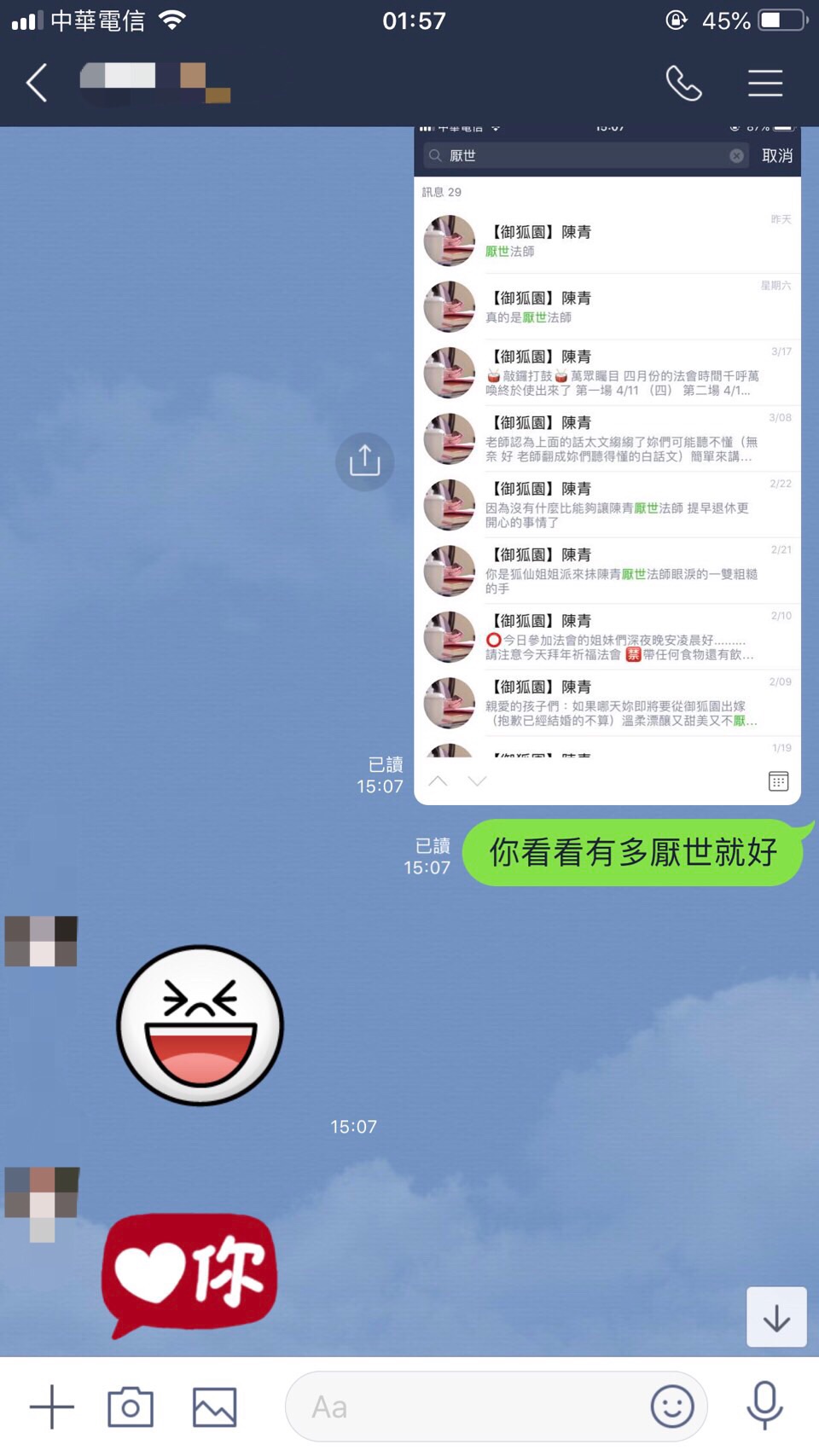The height and width of the screenshot is (1456, 819).
Task: Open the chat hamburger menu
Action: coord(765,84)
